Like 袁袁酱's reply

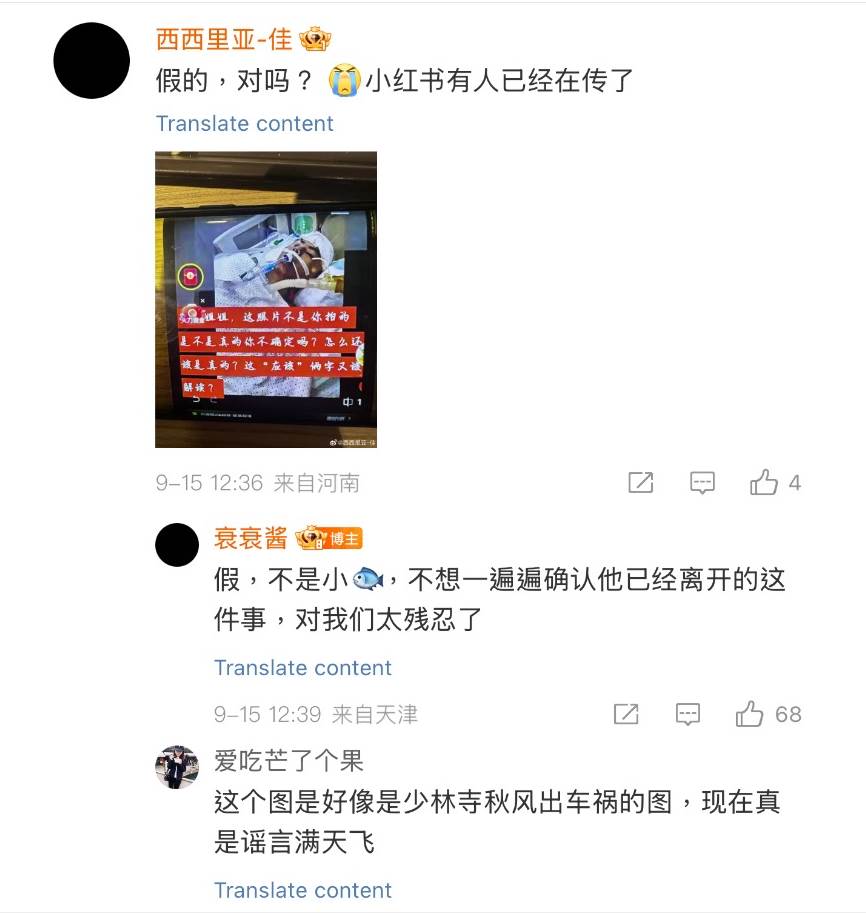tap(750, 714)
